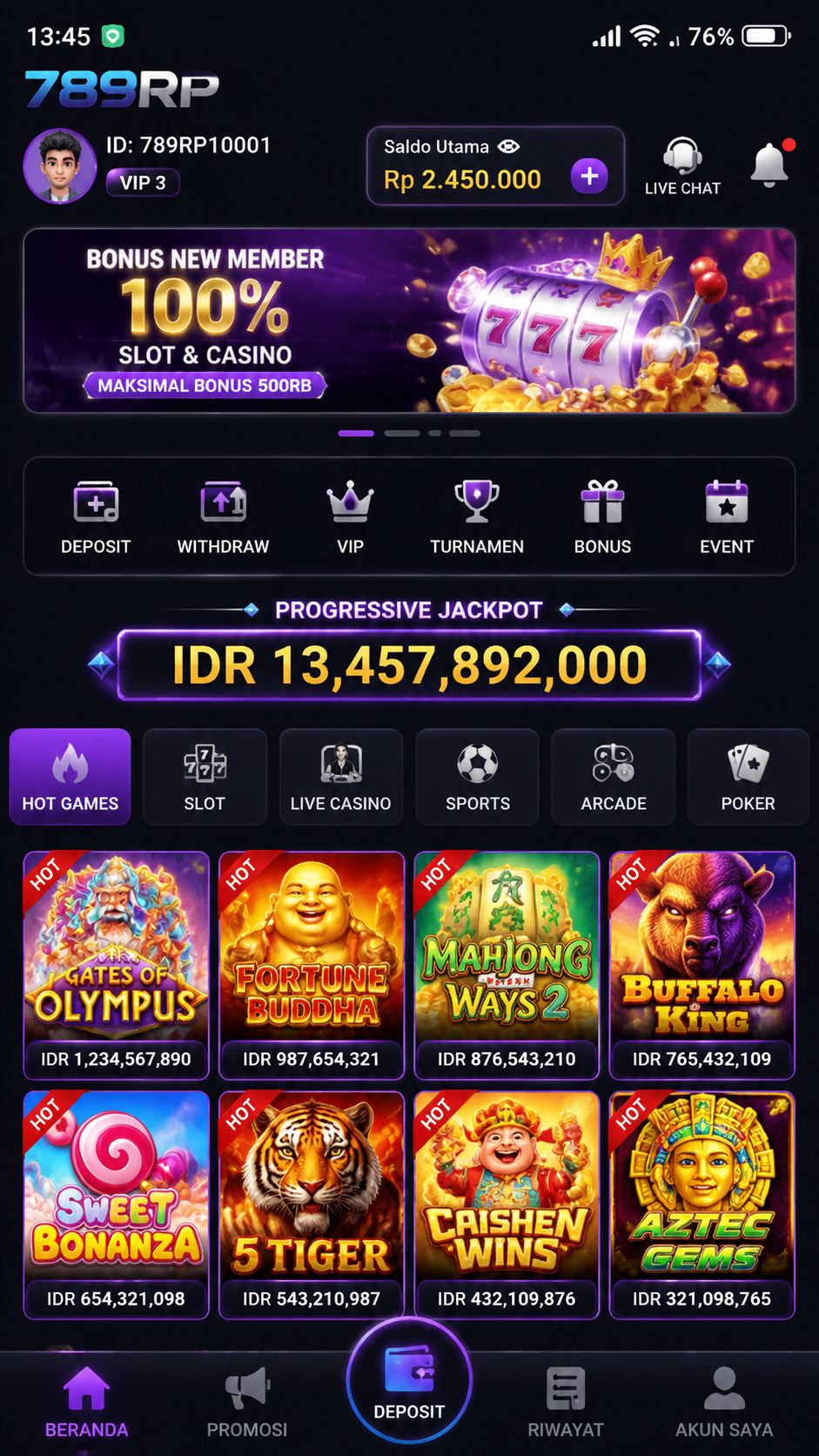This screenshot has height=1456, width=819.
Task: Hide balance with the eye icon
Action: pos(509,146)
